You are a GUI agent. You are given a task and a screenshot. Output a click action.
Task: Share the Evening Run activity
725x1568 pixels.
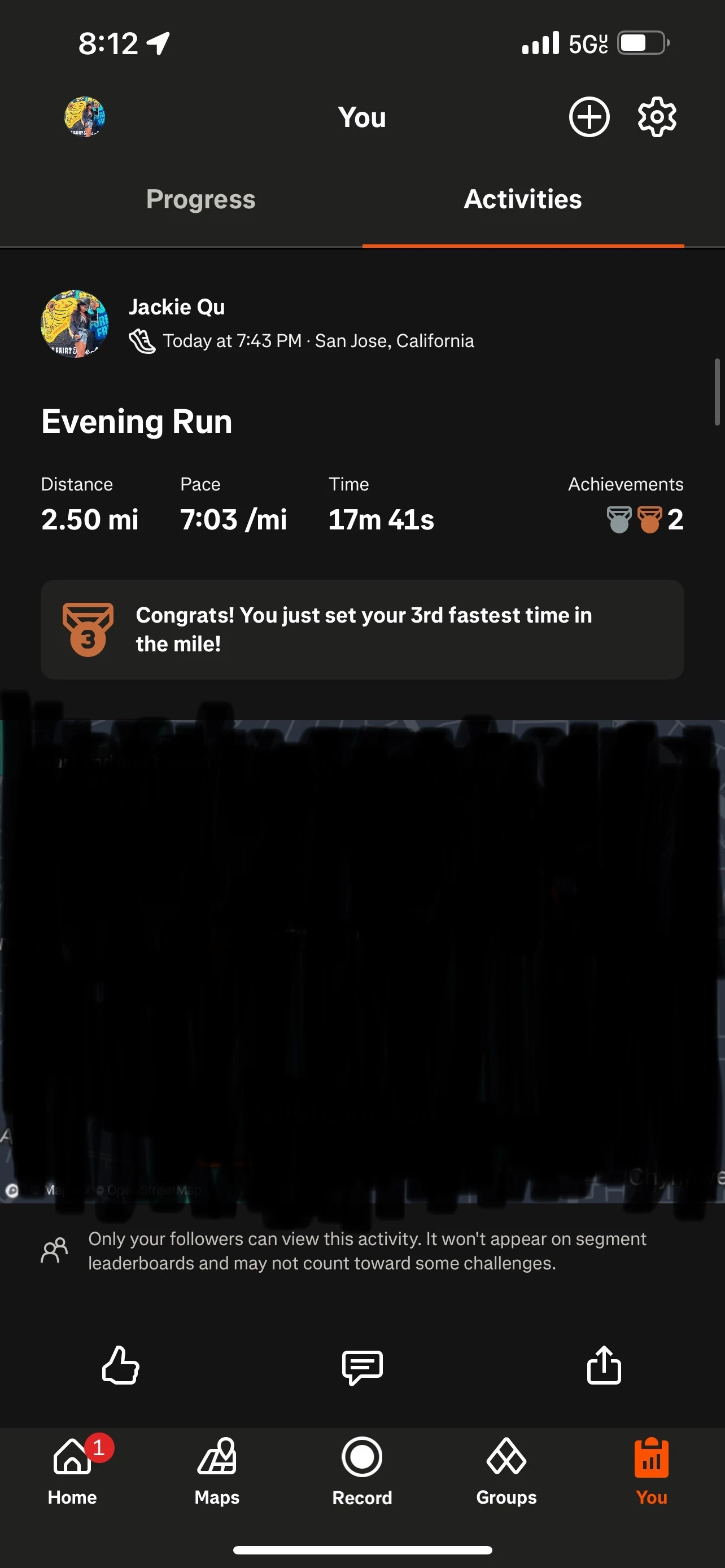tap(604, 1366)
